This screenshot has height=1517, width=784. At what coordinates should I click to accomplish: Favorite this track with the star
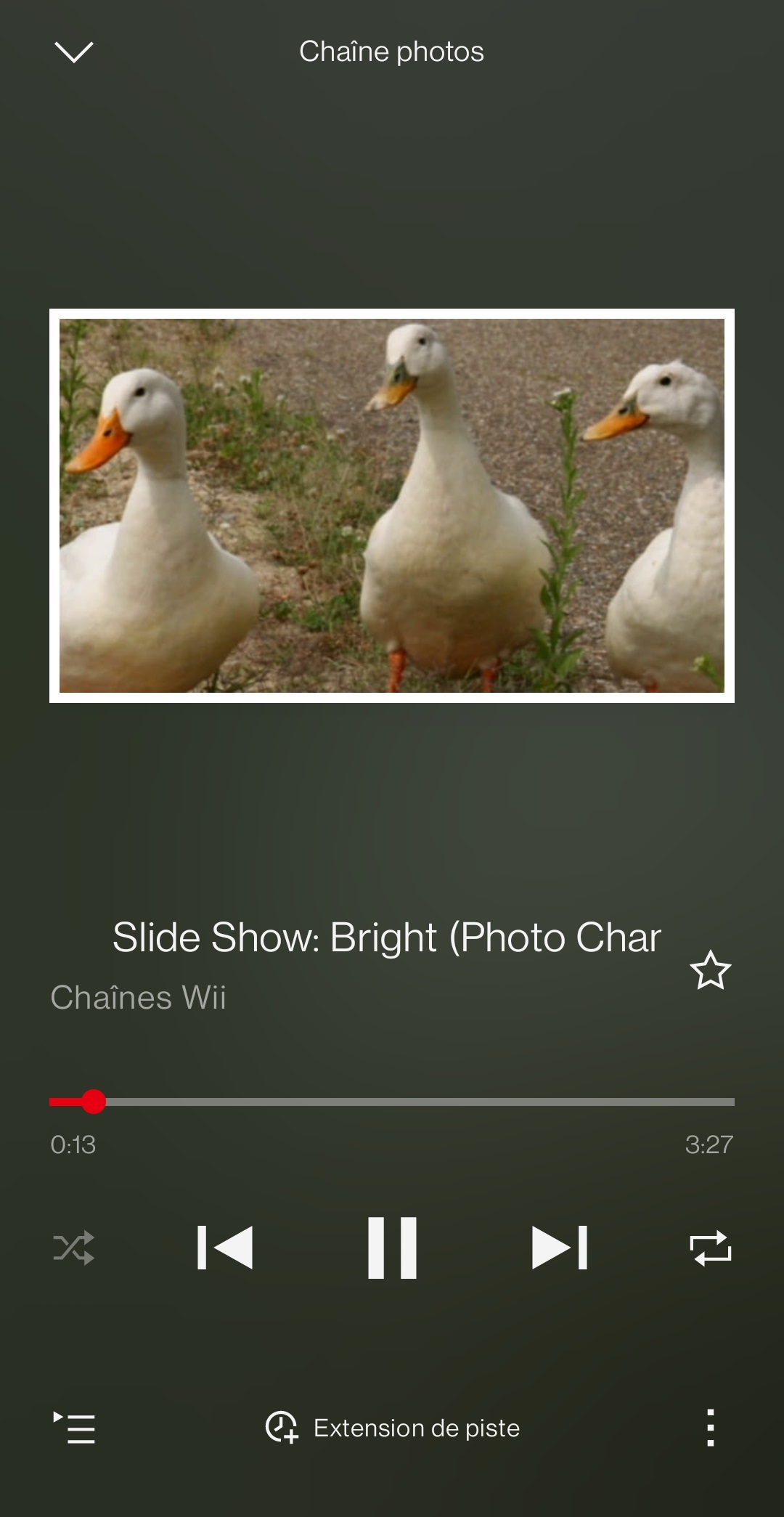point(710,970)
